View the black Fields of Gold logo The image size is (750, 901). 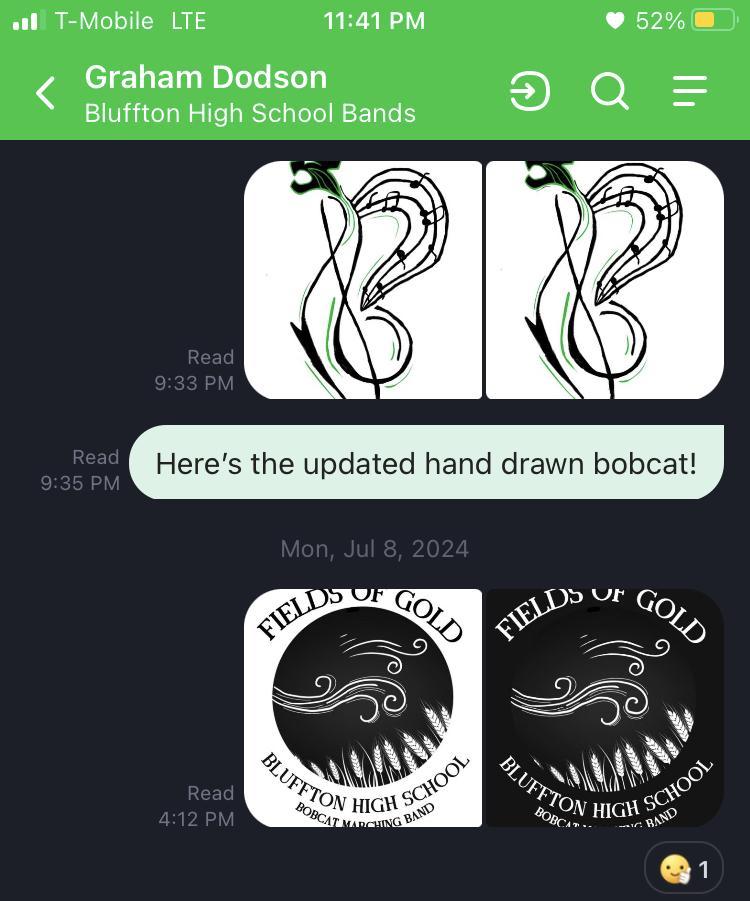click(604, 708)
